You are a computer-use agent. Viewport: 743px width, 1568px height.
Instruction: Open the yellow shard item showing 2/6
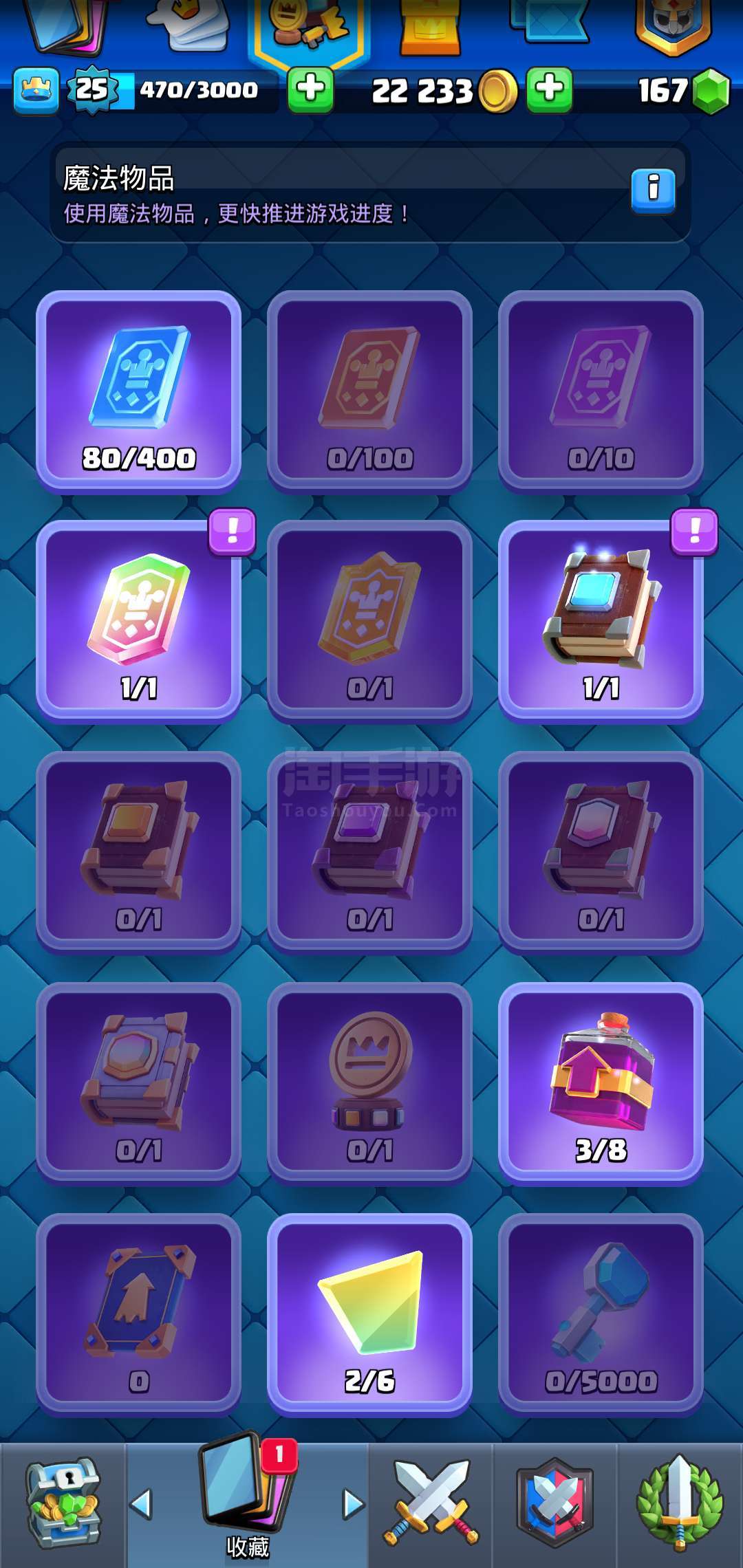click(x=369, y=1314)
